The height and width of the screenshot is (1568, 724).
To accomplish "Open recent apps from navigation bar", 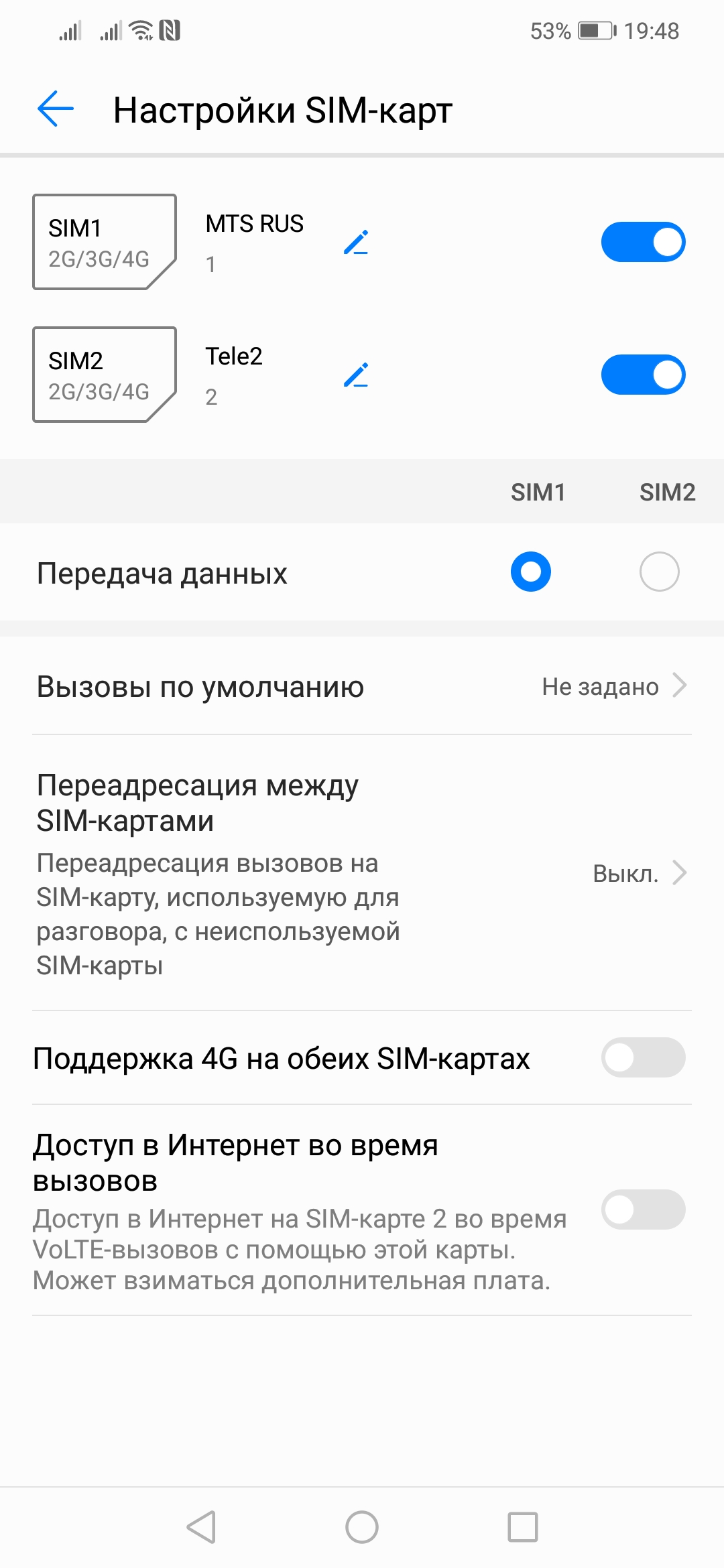I will (523, 1527).
